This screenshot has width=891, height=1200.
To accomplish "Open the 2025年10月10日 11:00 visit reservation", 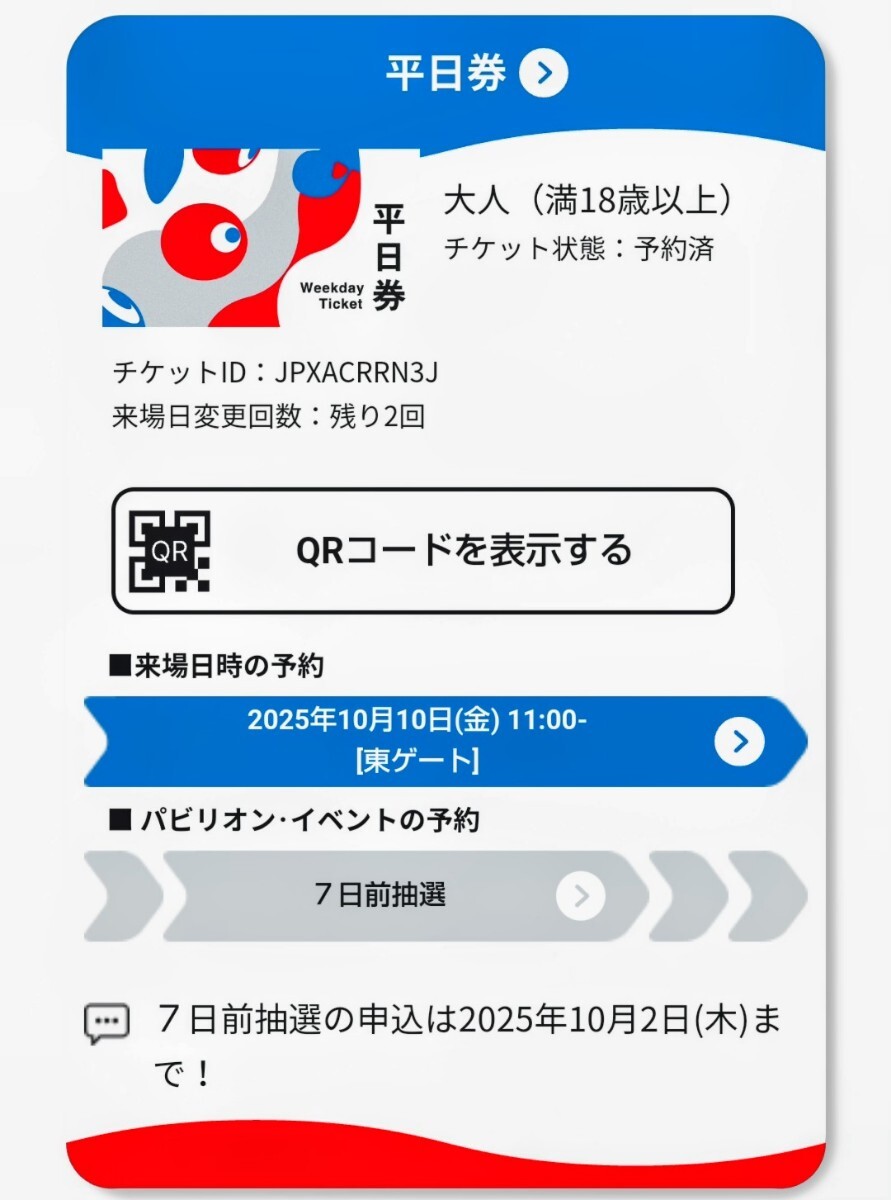I will click(x=444, y=741).
